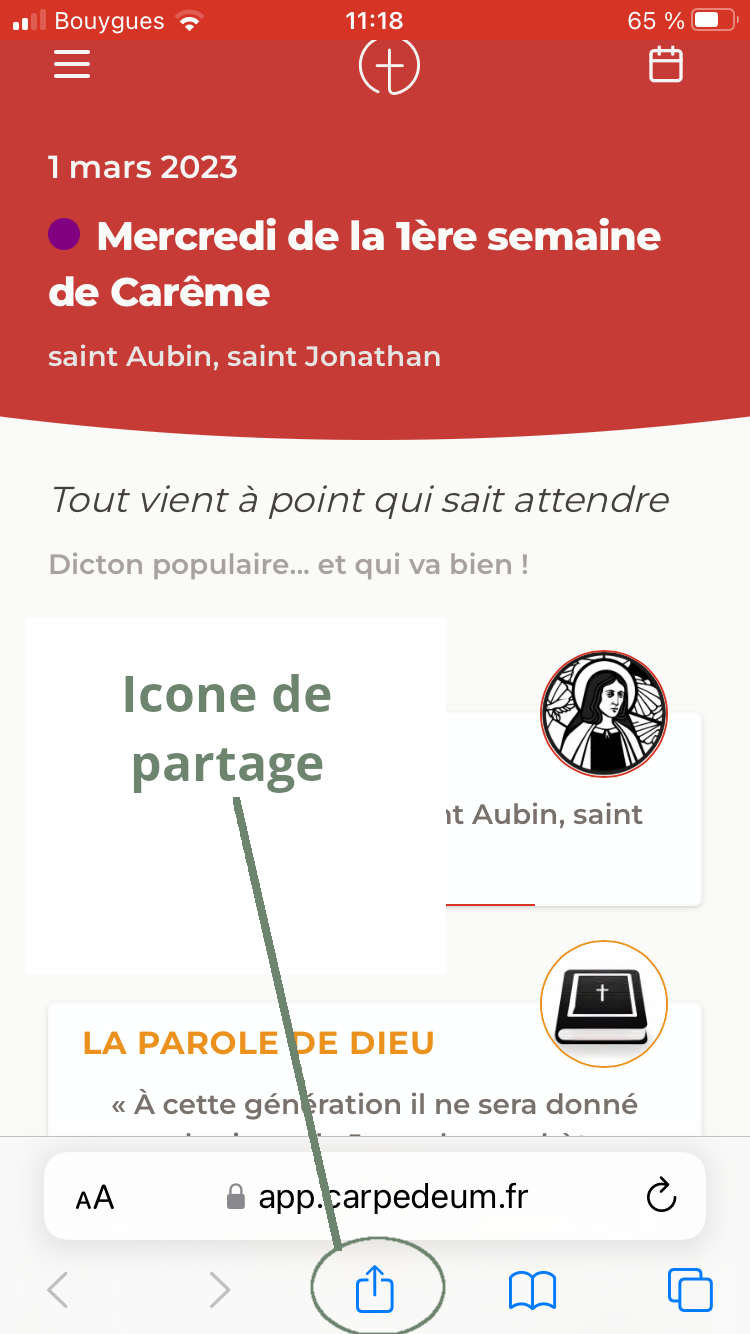This screenshot has width=750, height=1334.
Task: Reload the current page
Action: (661, 1196)
